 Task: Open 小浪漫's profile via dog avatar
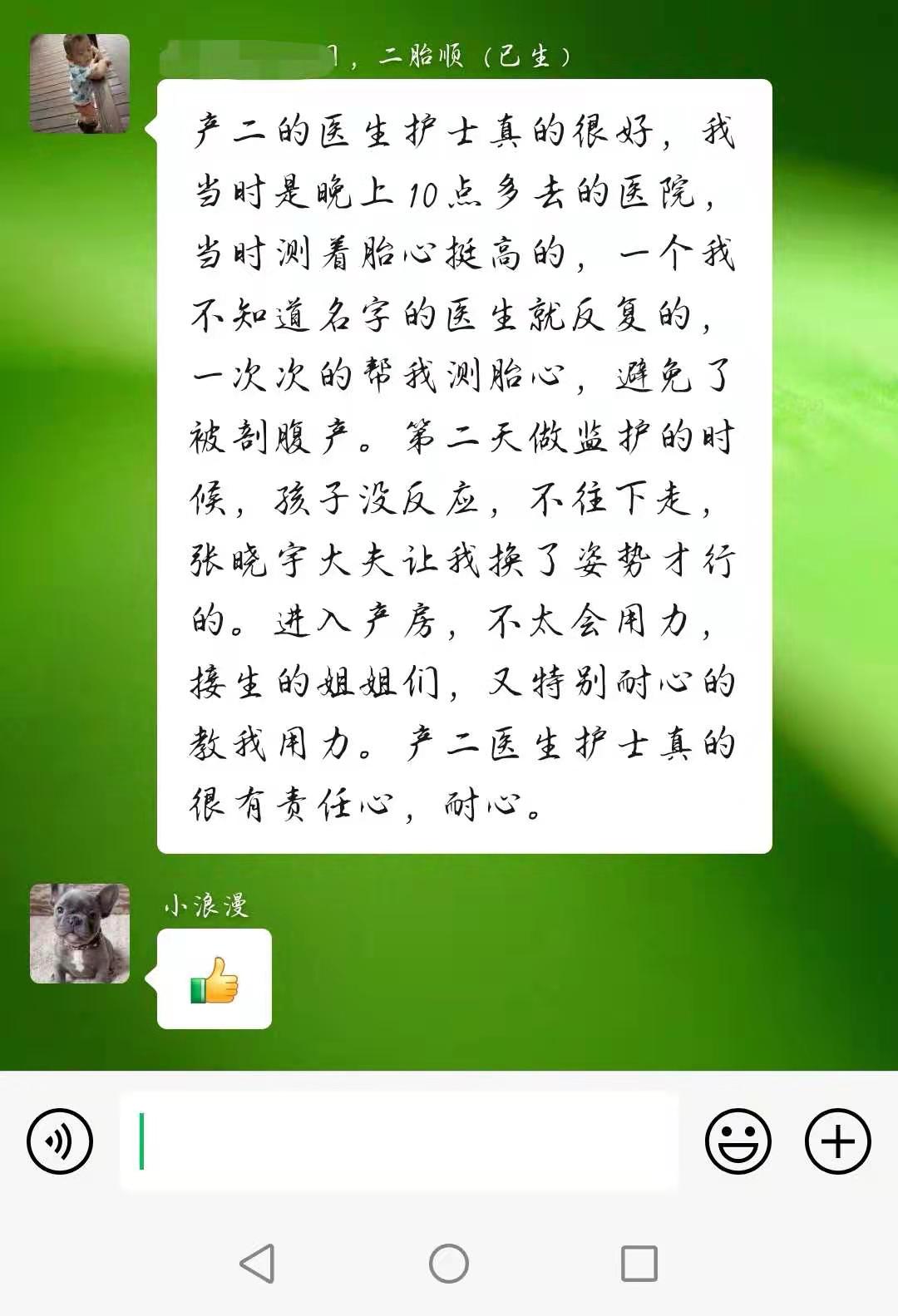click(80, 933)
